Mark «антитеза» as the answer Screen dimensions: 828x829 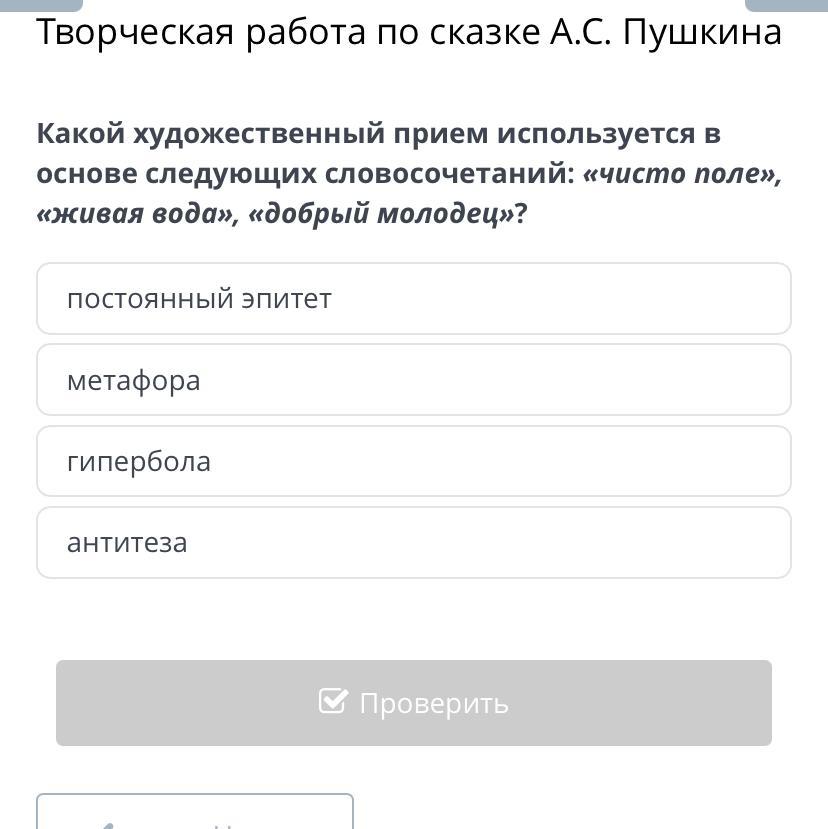tap(413, 542)
